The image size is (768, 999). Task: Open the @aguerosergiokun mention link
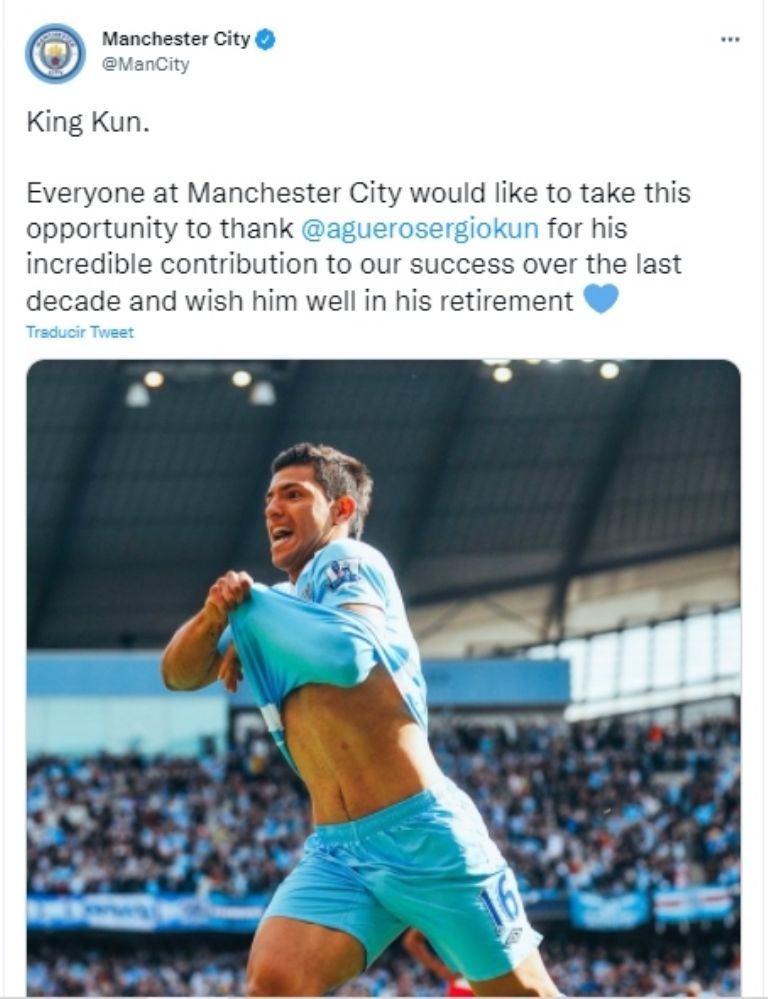tap(419, 228)
